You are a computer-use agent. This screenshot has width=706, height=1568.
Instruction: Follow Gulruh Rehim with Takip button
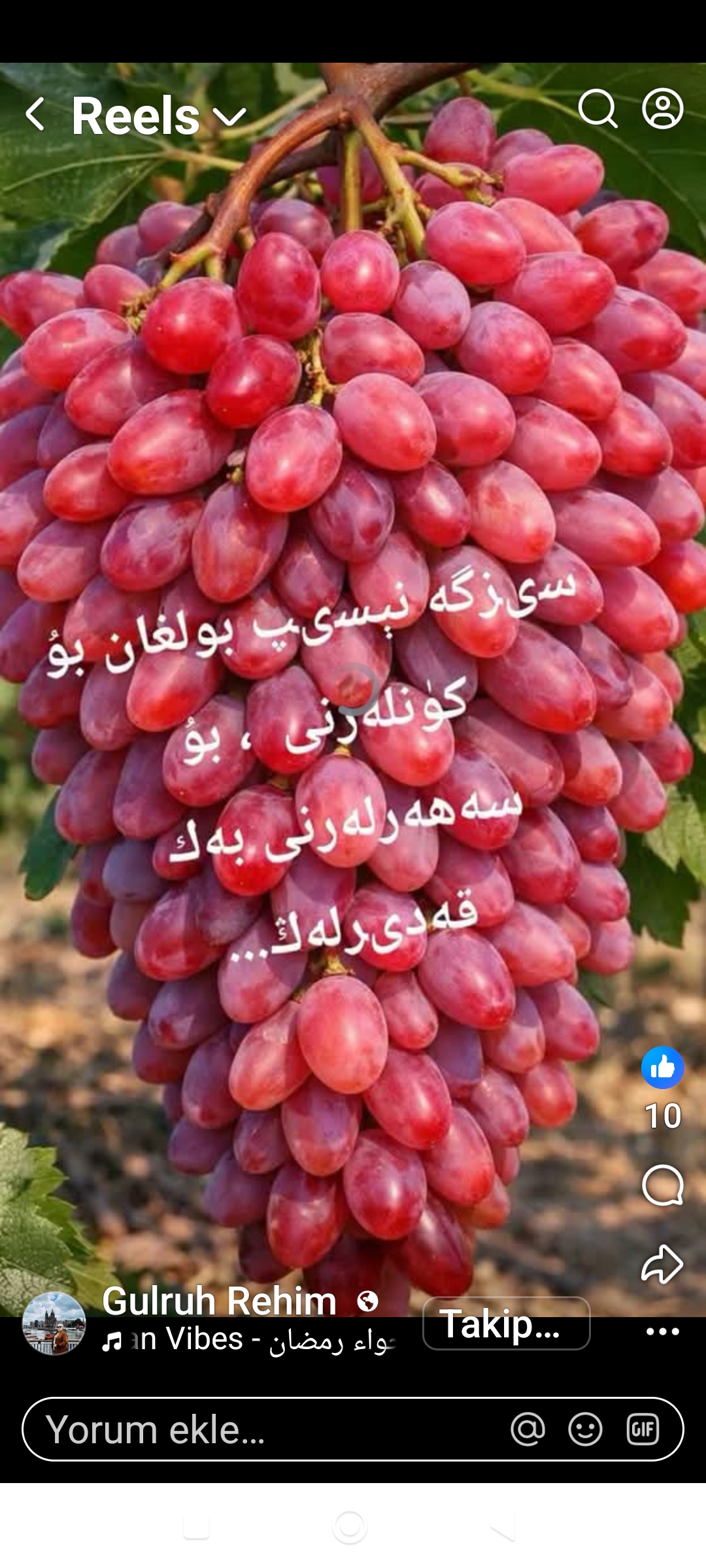(506, 1324)
